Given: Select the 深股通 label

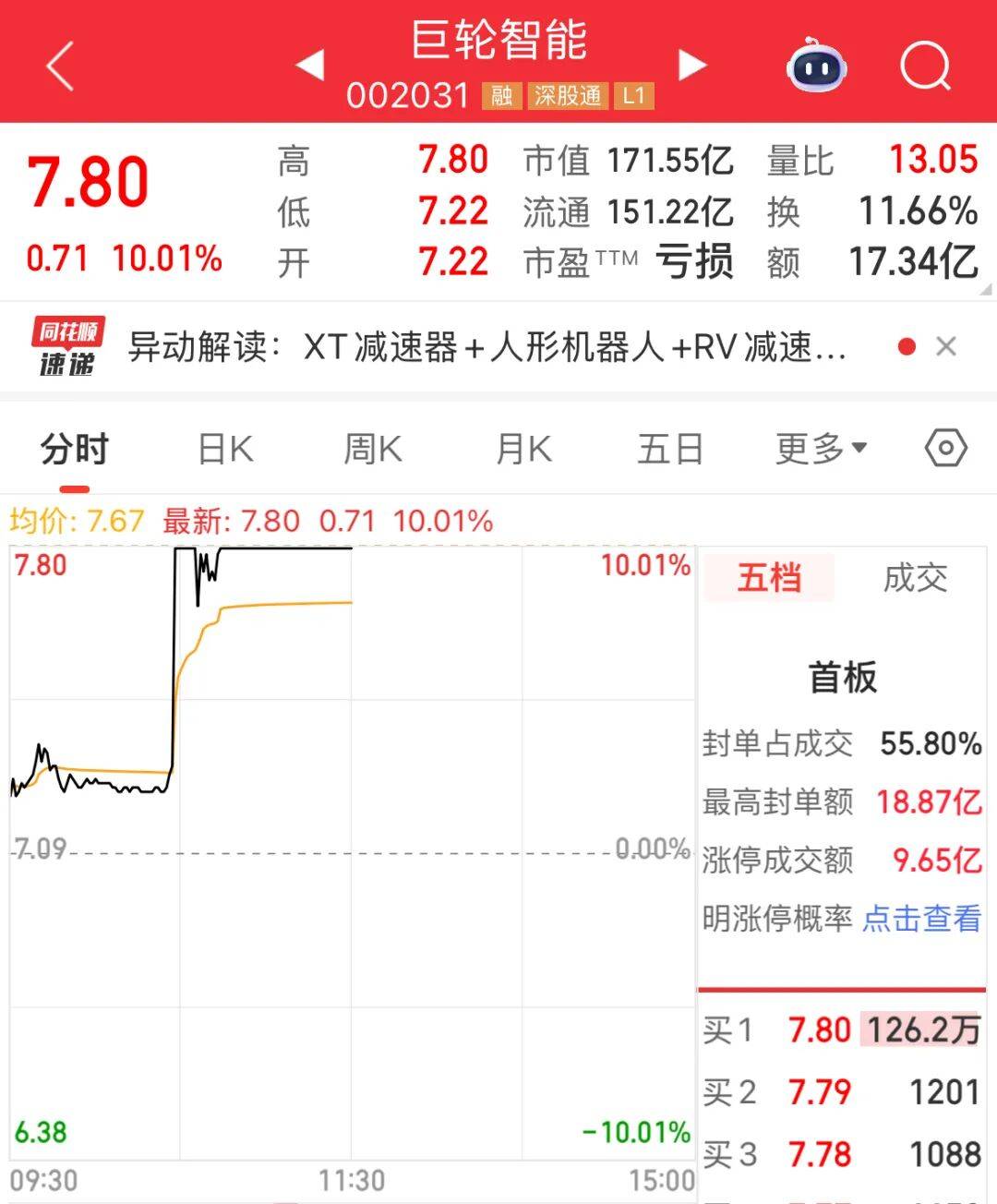Looking at the screenshot, I should click(x=567, y=95).
